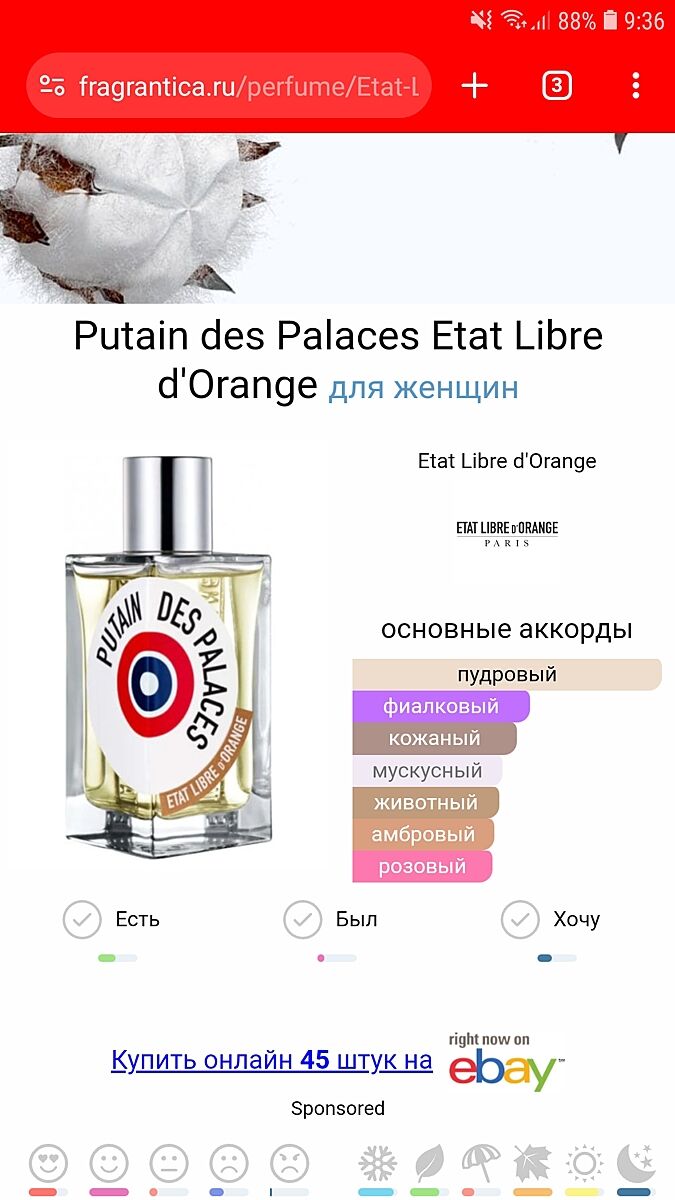Image resolution: width=675 pixels, height=1200 pixels.
Task: Vote daytime sun icon
Action: coord(583,1164)
